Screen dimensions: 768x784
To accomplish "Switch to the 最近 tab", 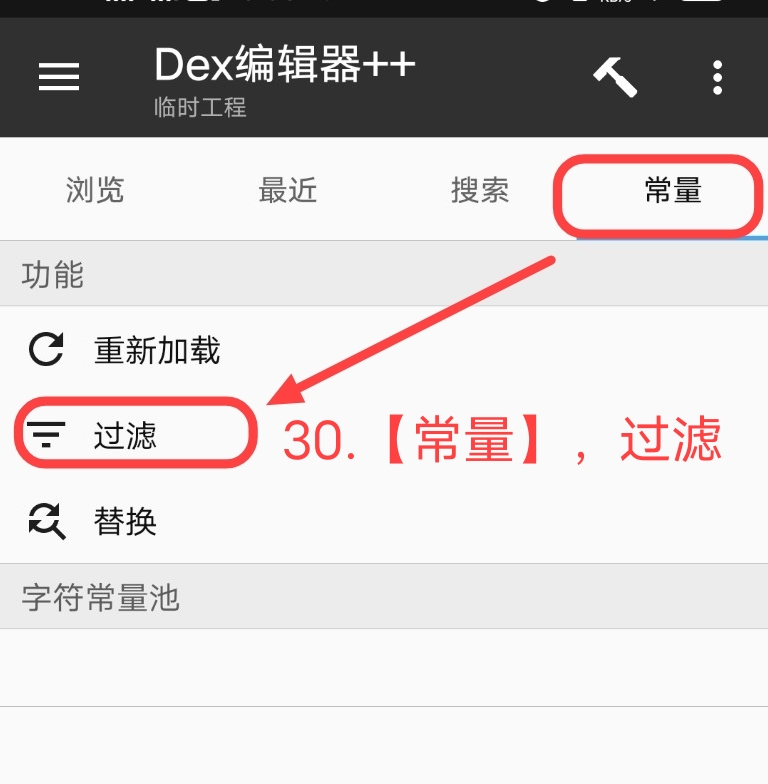I will pyautogui.click(x=290, y=191).
